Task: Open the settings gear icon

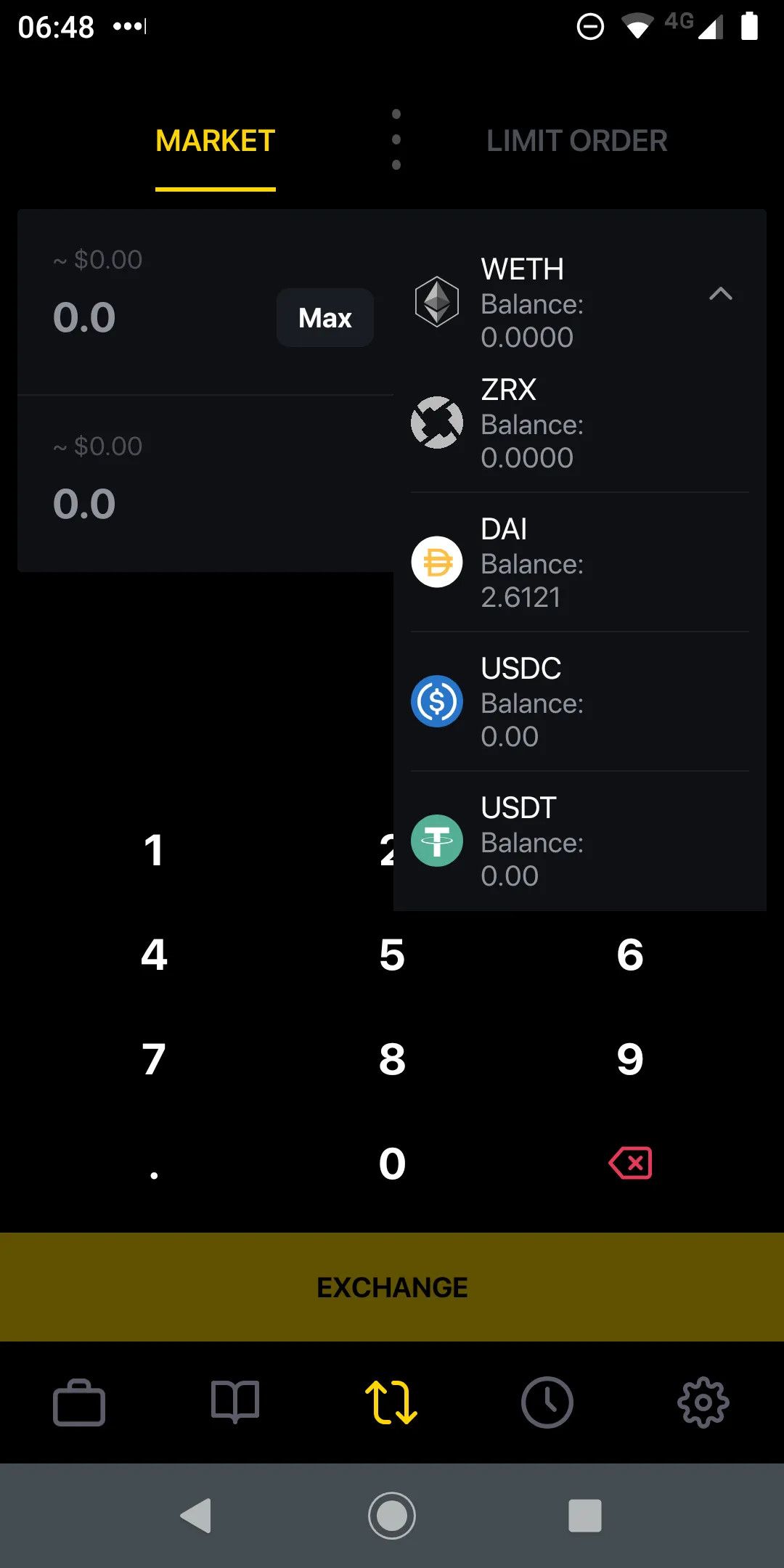Action: [703, 1401]
